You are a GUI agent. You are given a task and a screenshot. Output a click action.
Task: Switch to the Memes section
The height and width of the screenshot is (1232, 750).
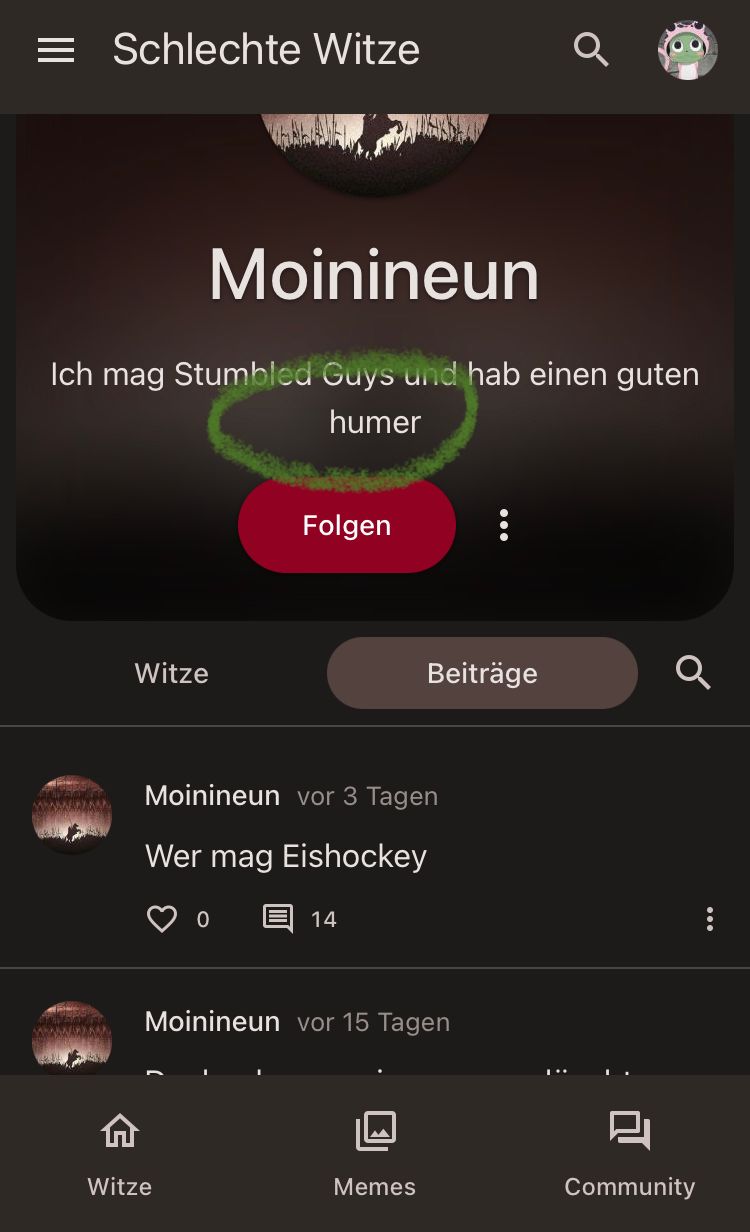(375, 1154)
